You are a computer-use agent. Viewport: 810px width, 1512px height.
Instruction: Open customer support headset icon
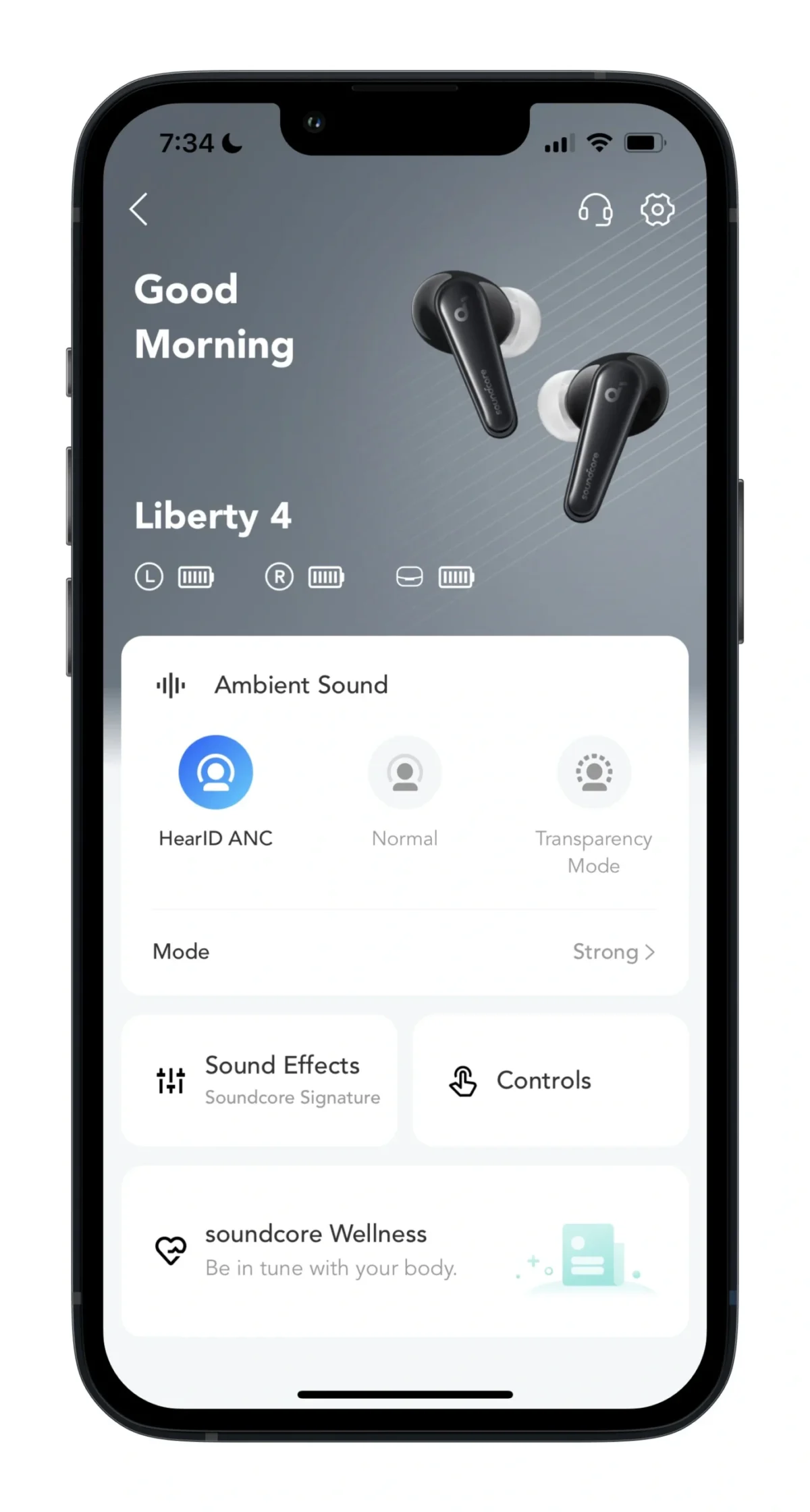595,209
